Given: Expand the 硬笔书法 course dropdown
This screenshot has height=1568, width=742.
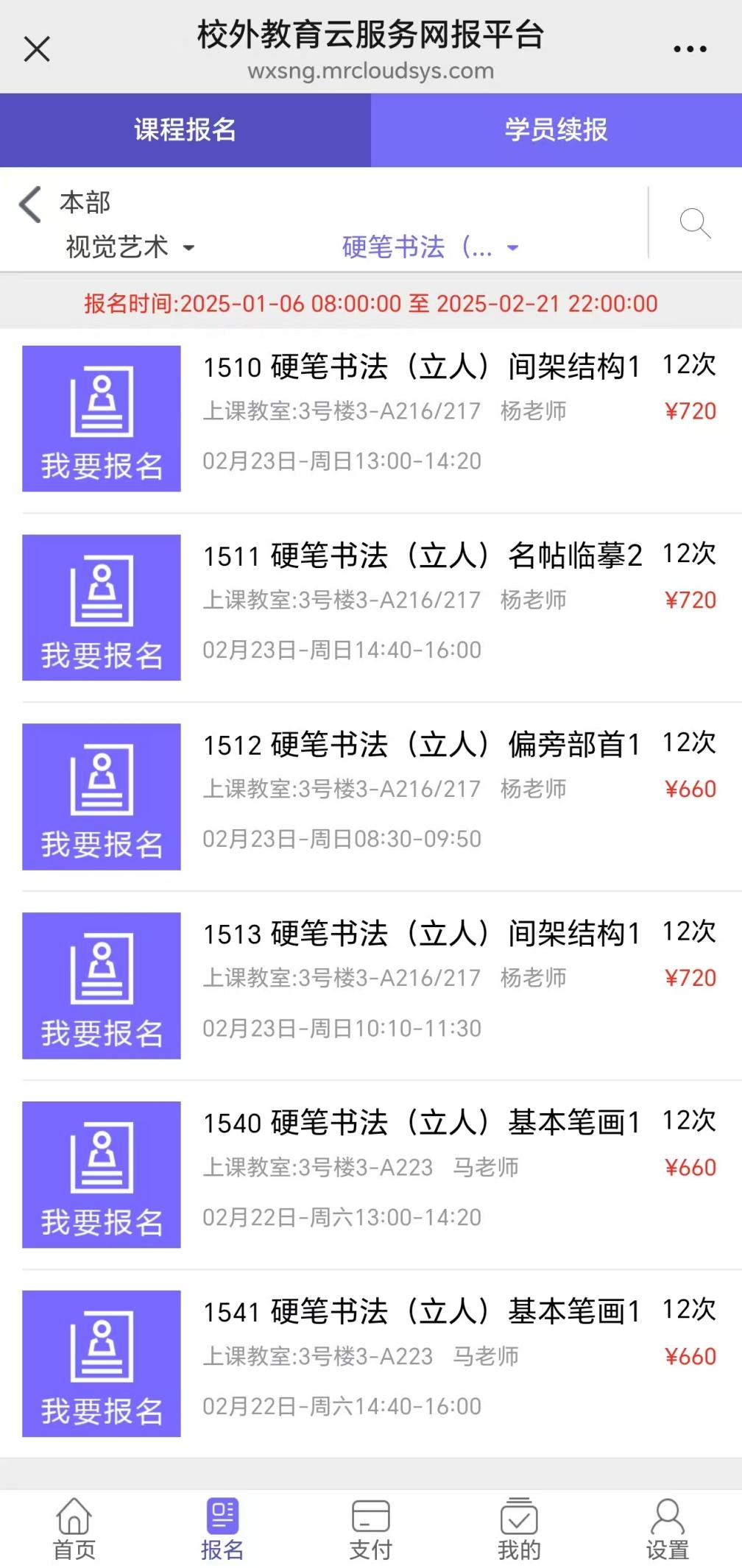Looking at the screenshot, I should (x=430, y=247).
